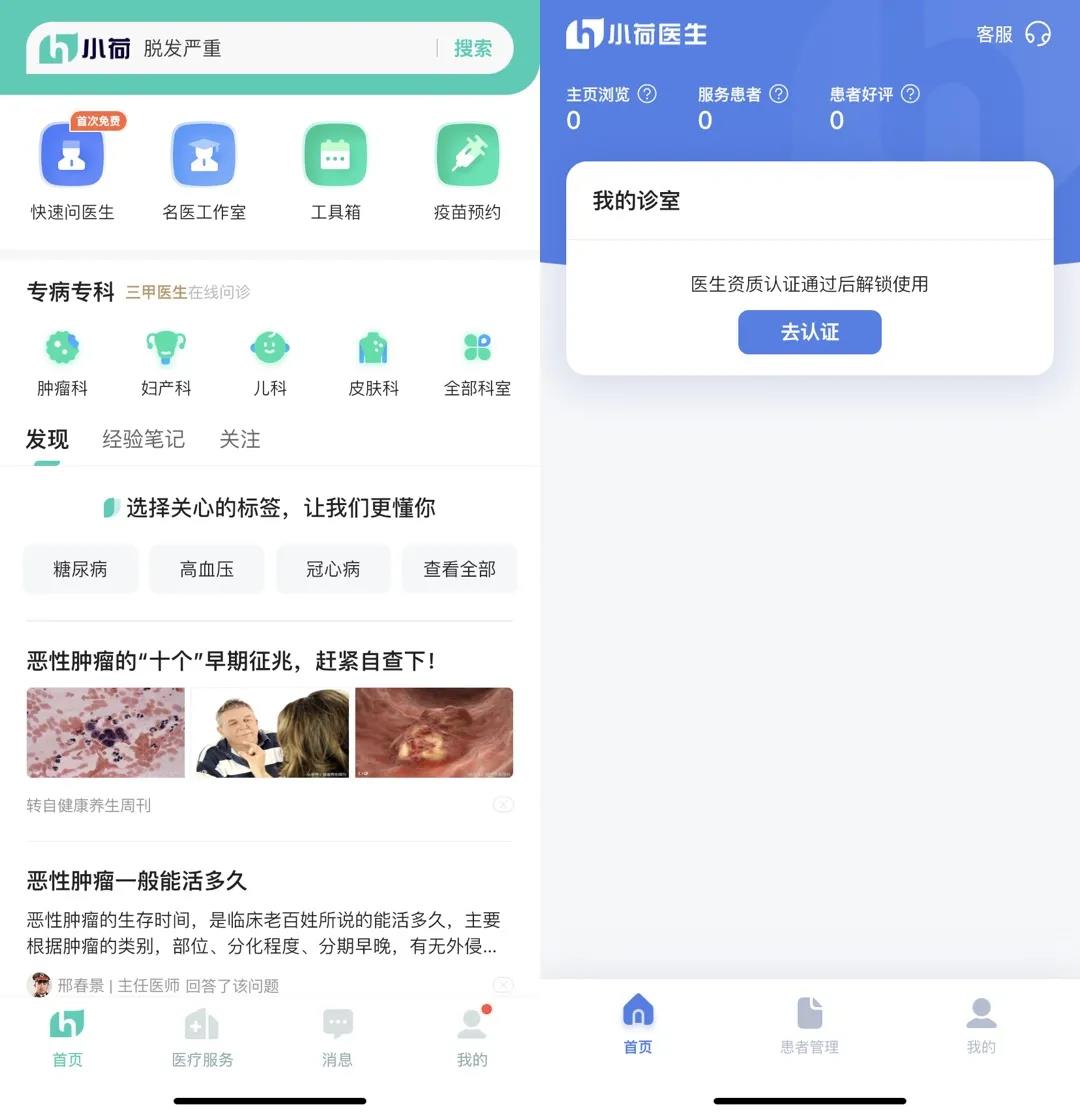Open 疫苗预约 vaccine booking
Viewport: 1080px width, 1115px height.
tap(467, 170)
